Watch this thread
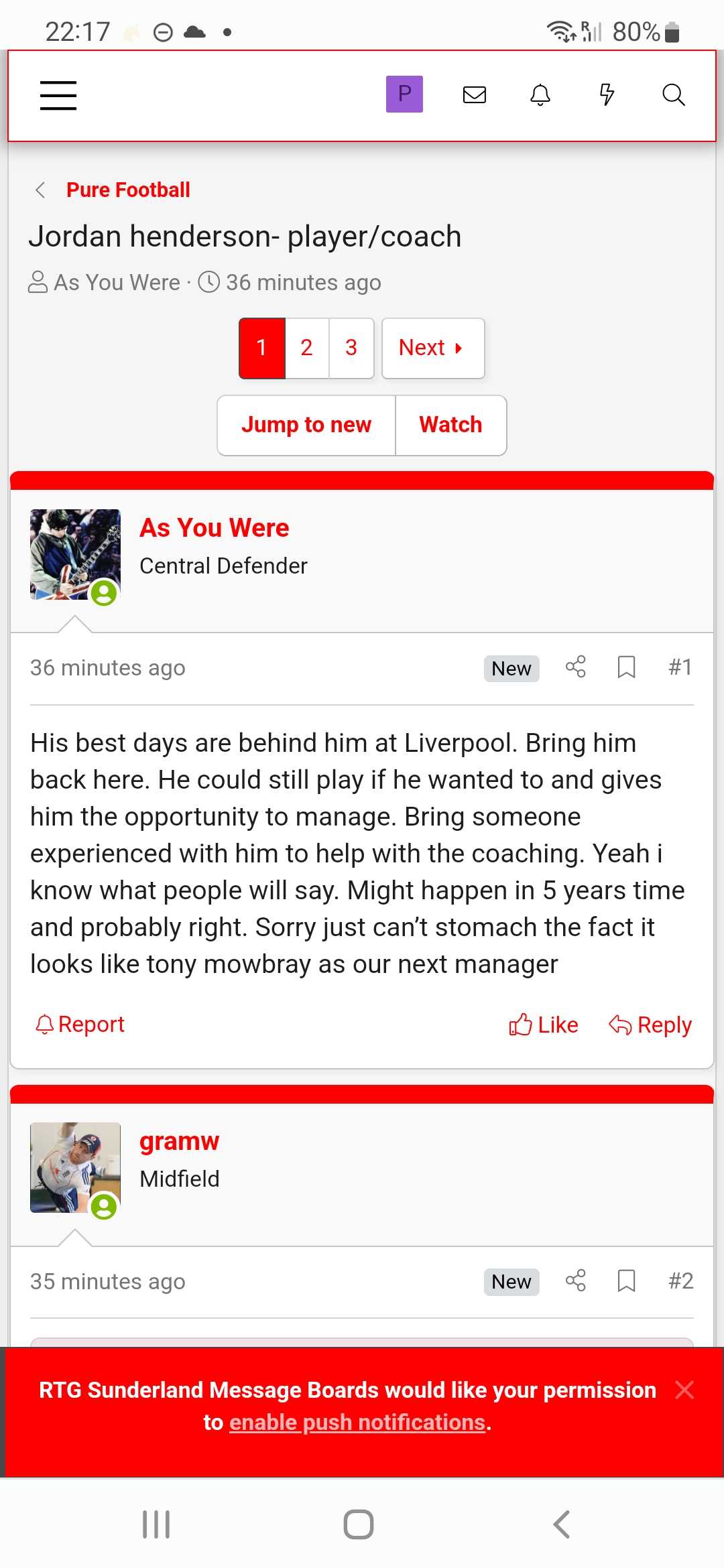 click(x=450, y=425)
